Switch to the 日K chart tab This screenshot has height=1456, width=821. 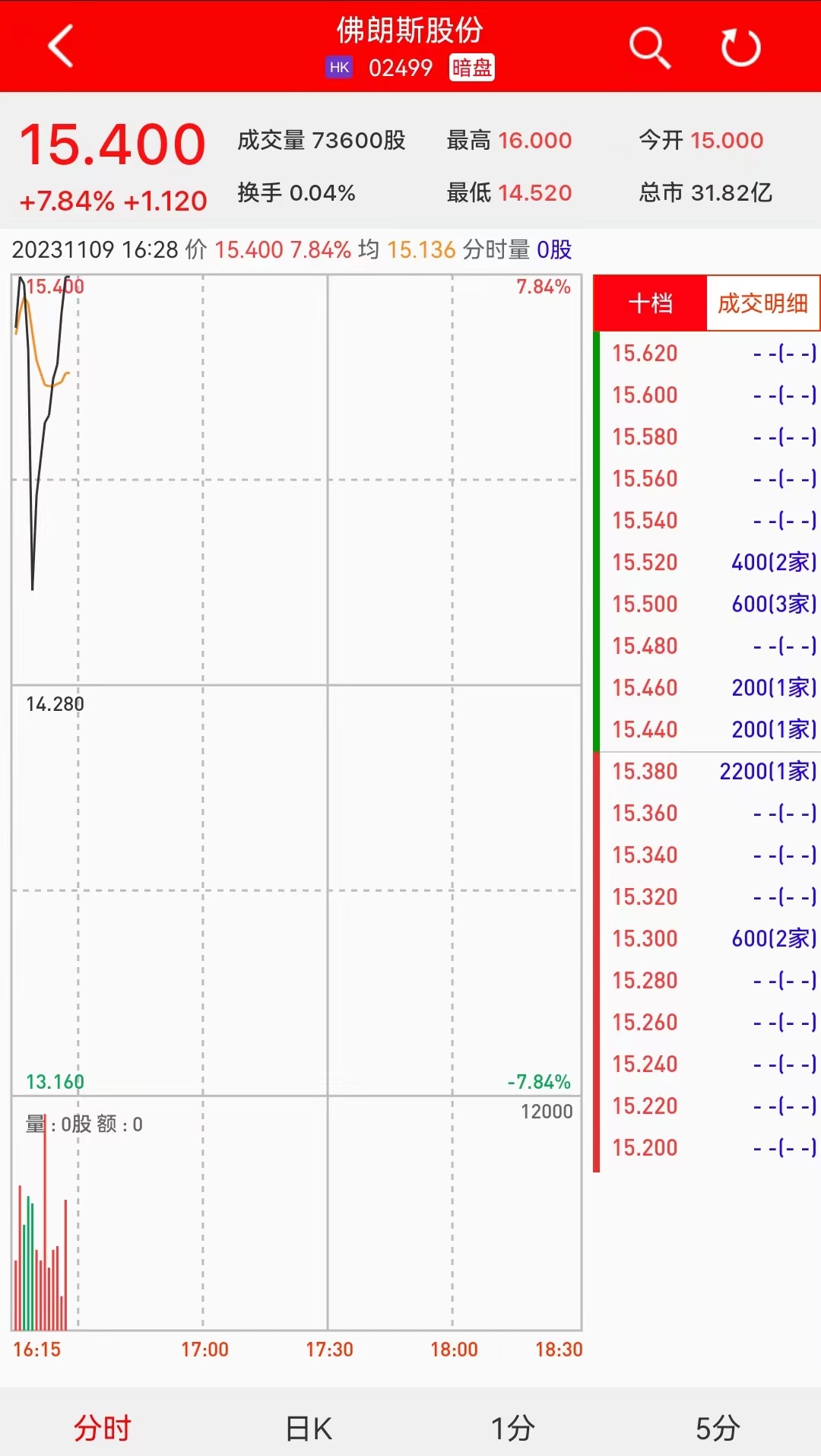click(x=309, y=1428)
